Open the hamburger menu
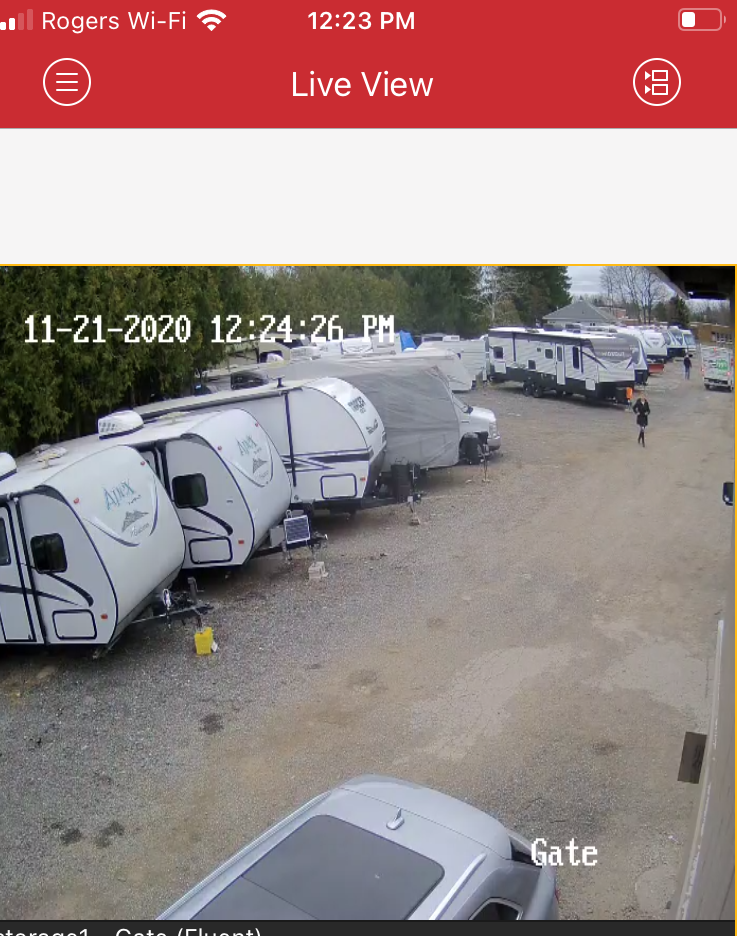The image size is (737, 936). (x=67, y=83)
